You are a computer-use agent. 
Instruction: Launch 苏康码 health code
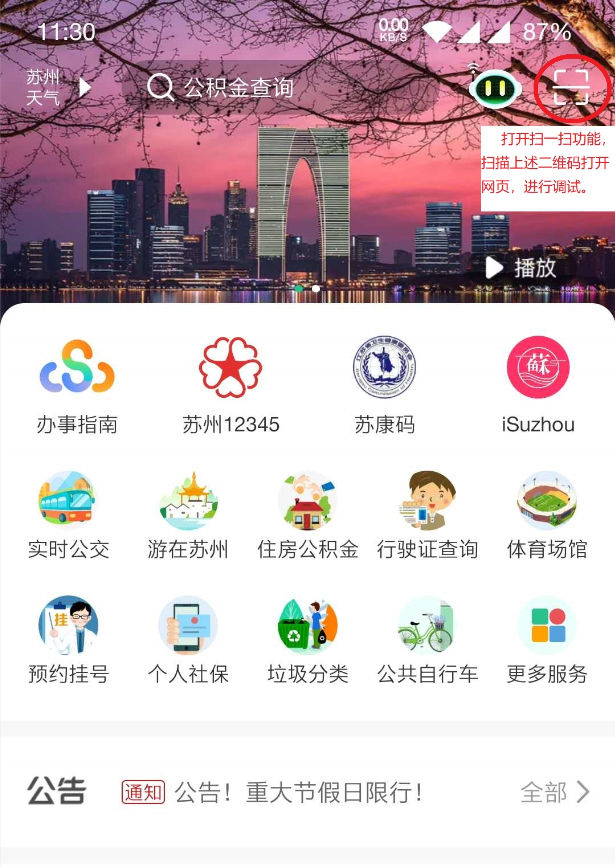point(385,385)
